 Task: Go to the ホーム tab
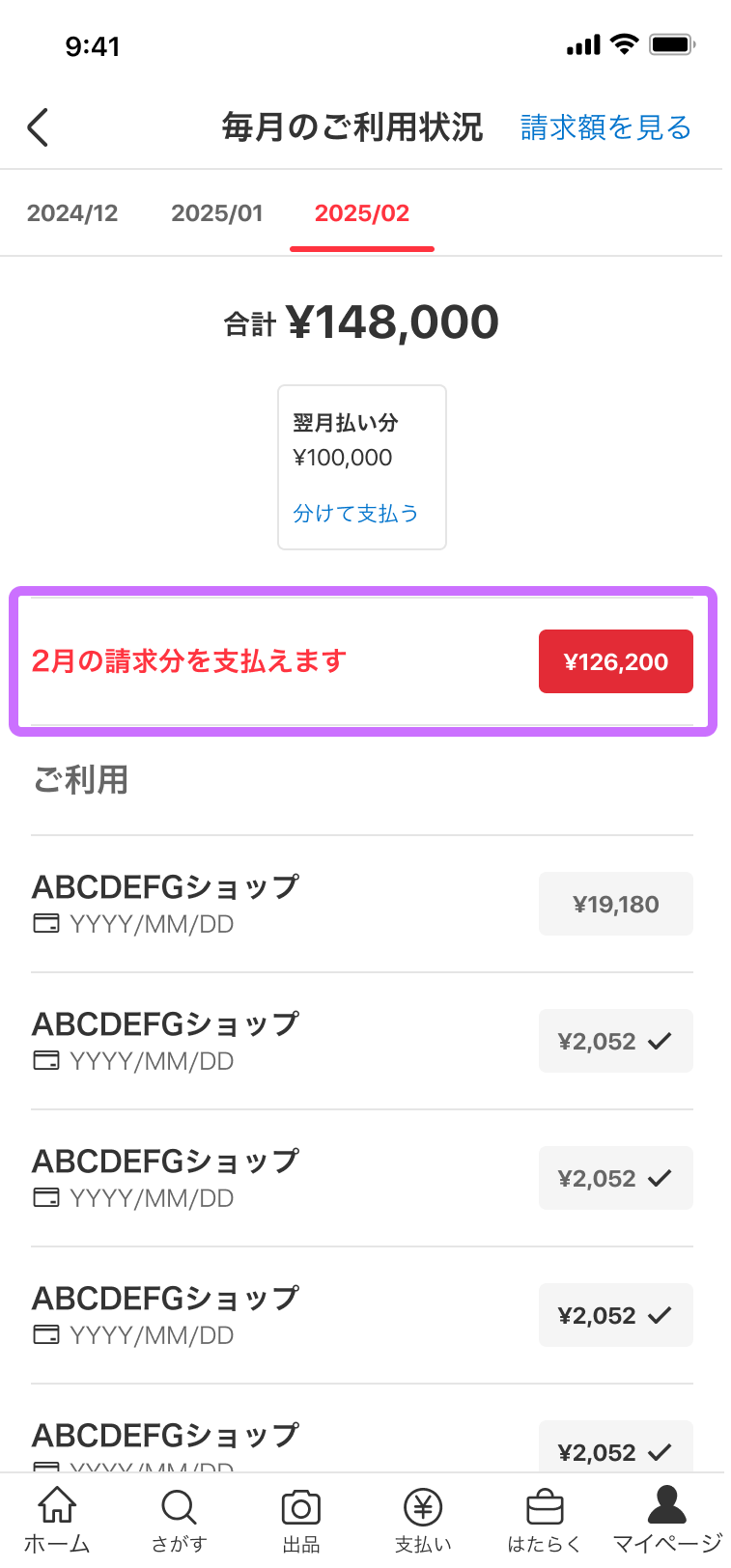57,1519
